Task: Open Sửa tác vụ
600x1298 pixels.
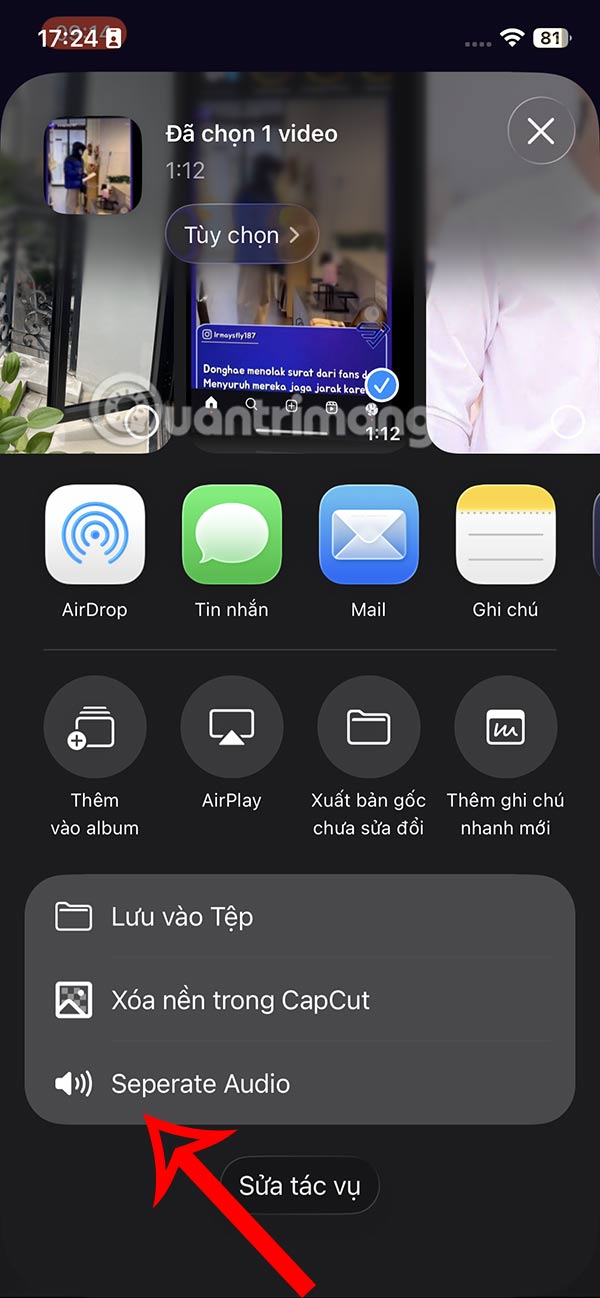Action: click(x=300, y=1186)
